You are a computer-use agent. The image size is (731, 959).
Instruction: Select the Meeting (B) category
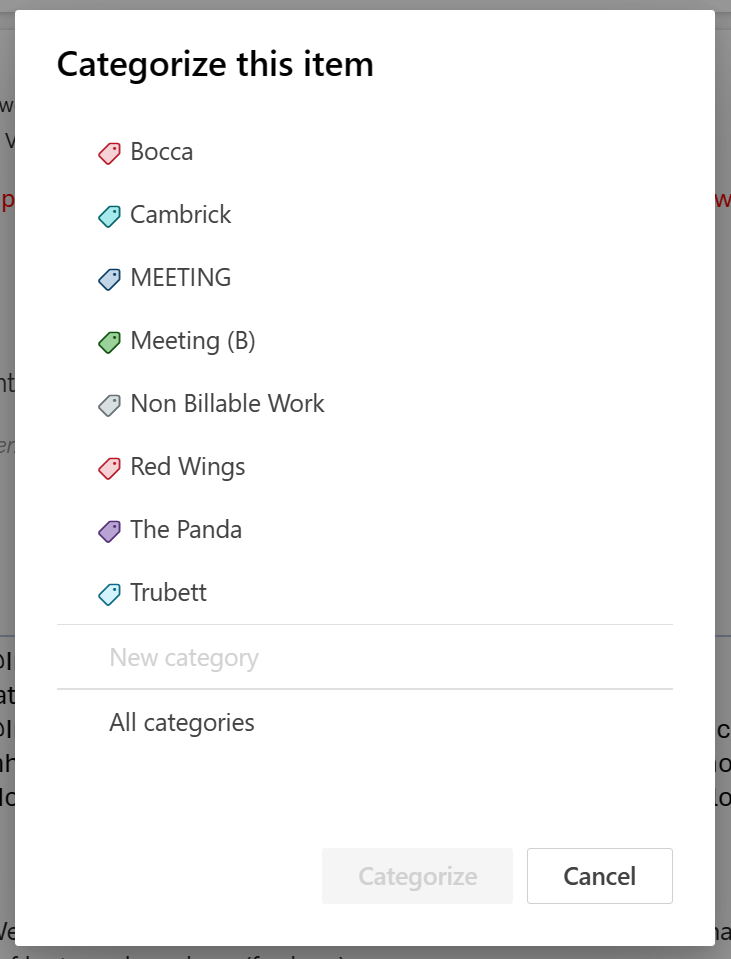[x=365, y=341]
